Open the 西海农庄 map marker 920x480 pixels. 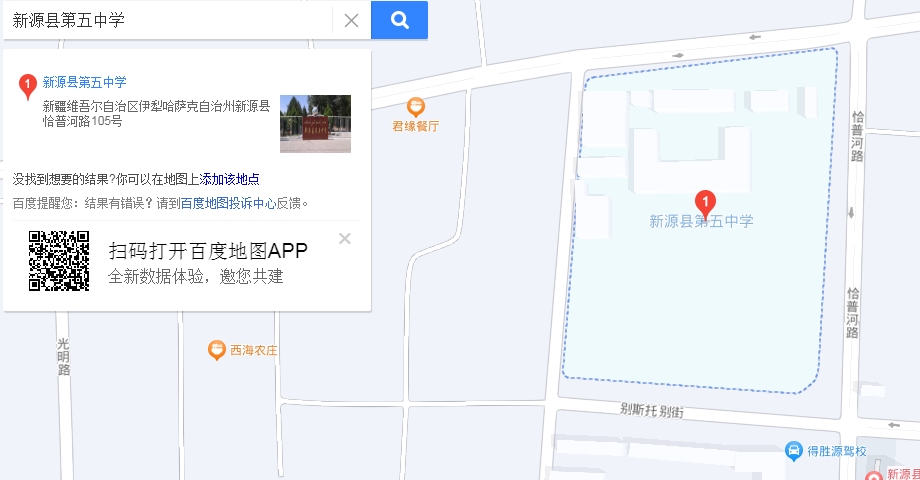(x=217, y=350)
